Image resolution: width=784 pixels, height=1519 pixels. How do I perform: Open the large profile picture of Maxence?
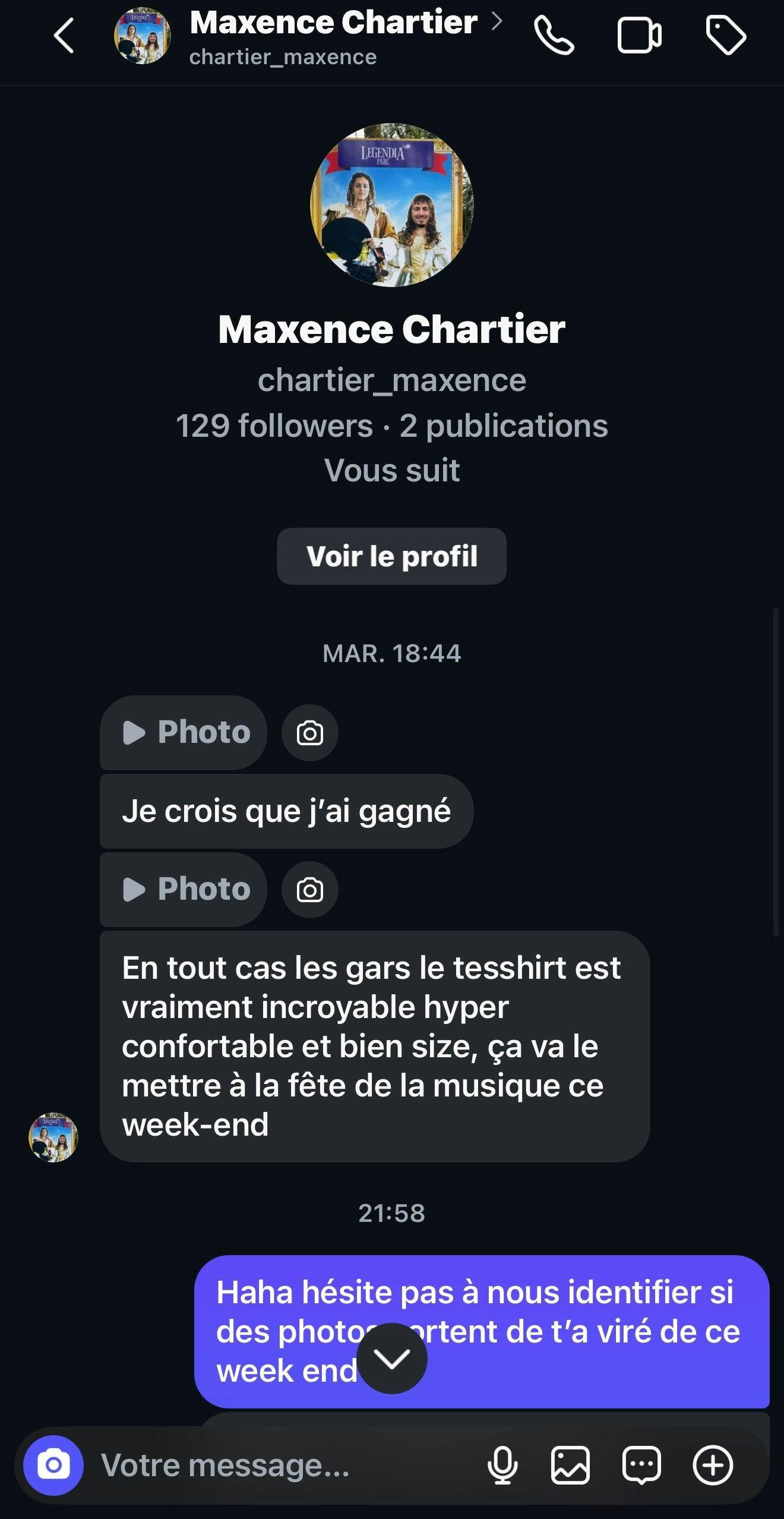pos(391,205)
